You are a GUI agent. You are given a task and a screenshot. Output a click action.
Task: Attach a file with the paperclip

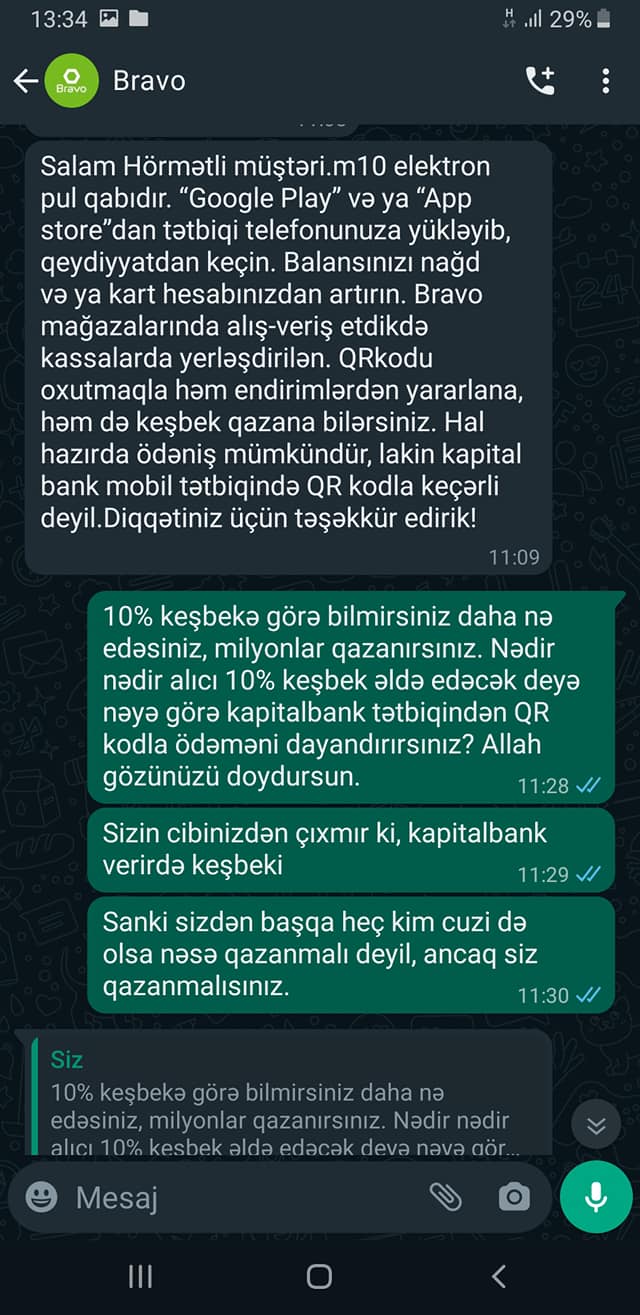445,1196
